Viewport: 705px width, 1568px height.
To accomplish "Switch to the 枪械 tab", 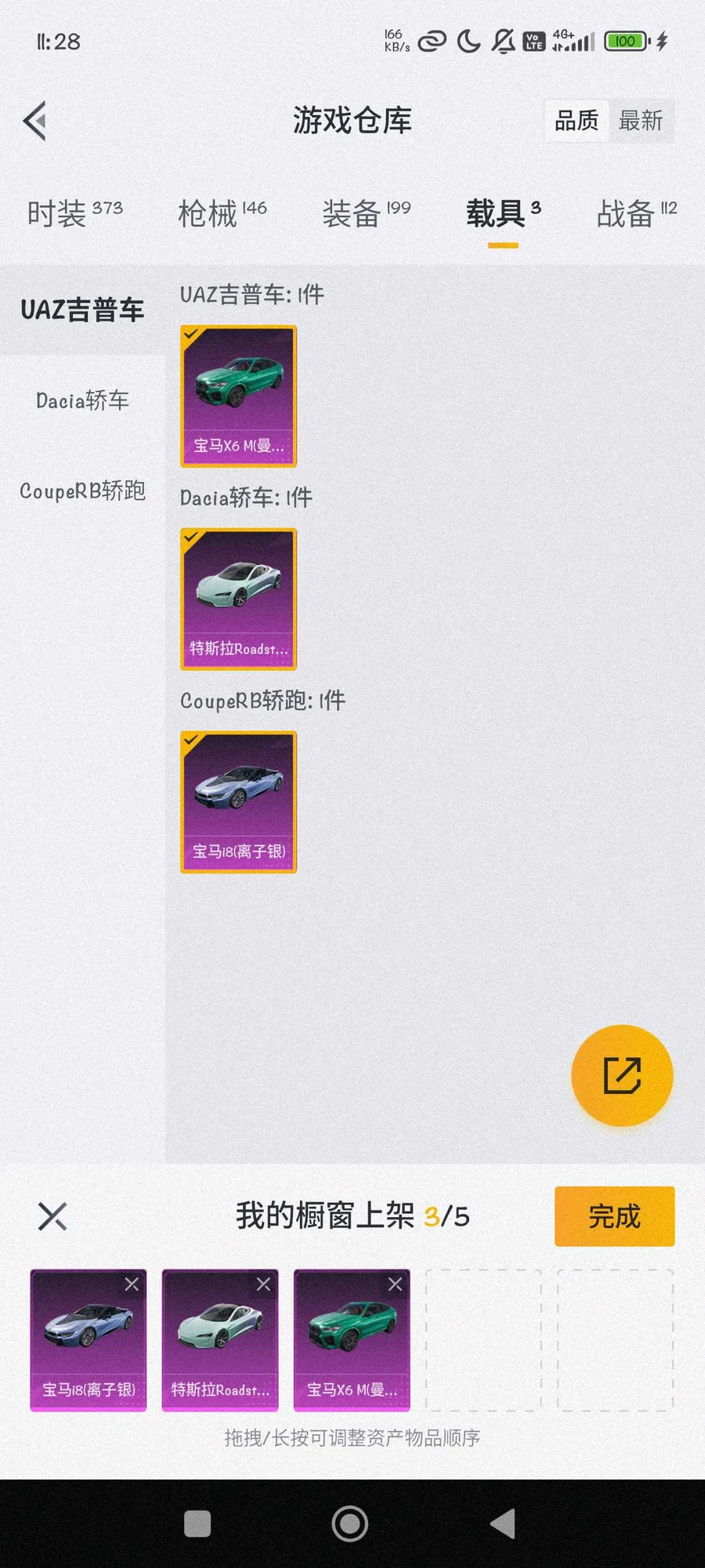I will pos(222,213).
